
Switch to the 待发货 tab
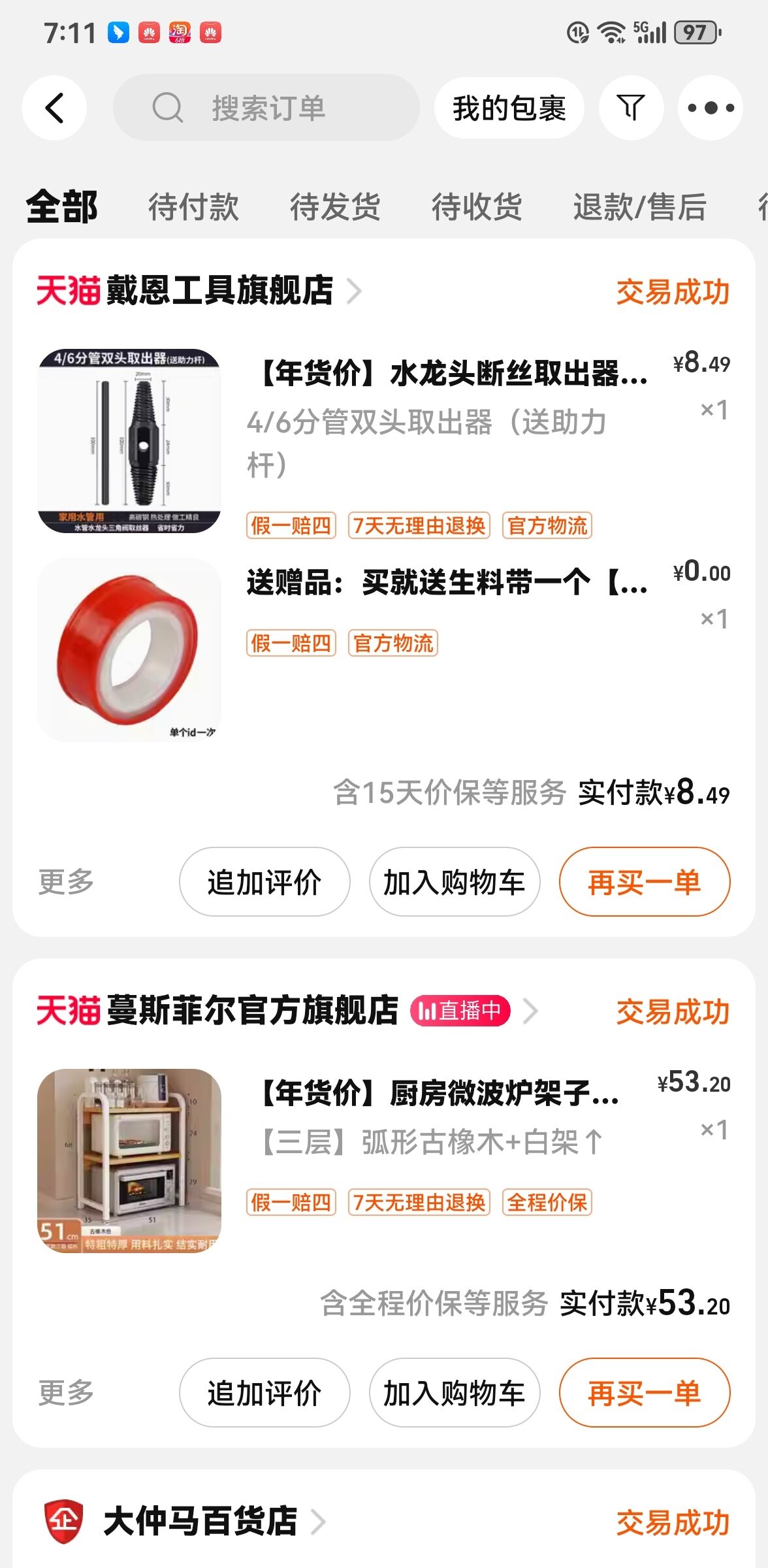pos(335,206)
